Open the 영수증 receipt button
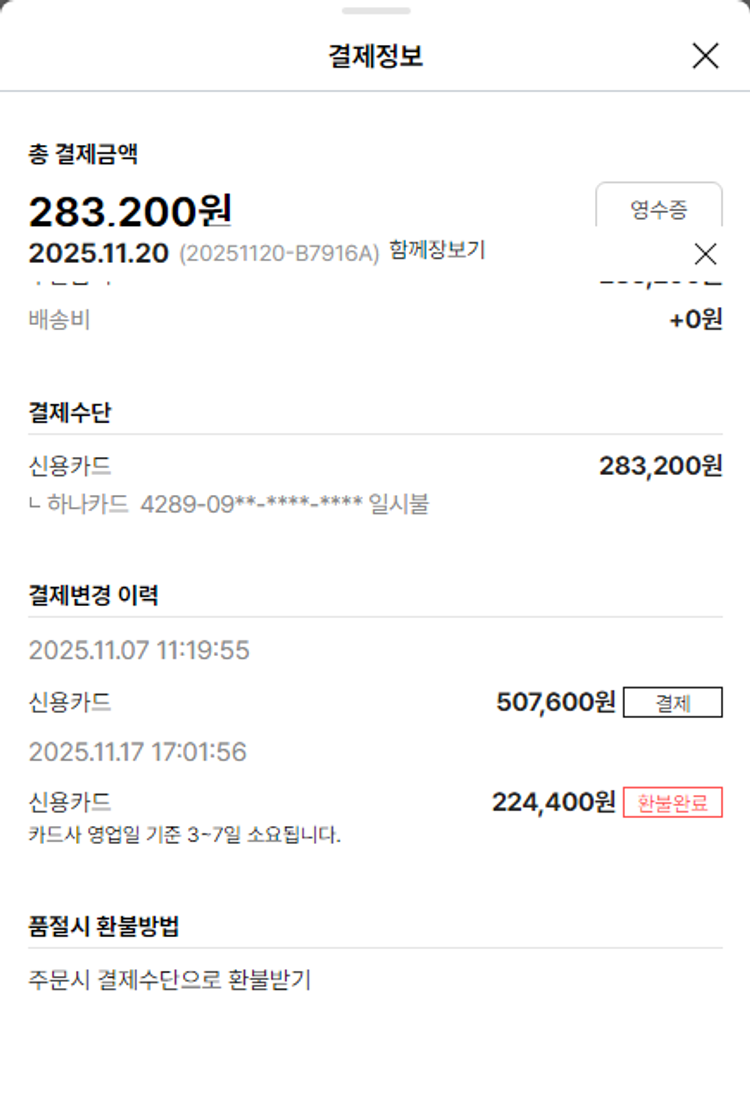Image resolution: width=750 pixels, height=1100 pixels. pos(658,208)
